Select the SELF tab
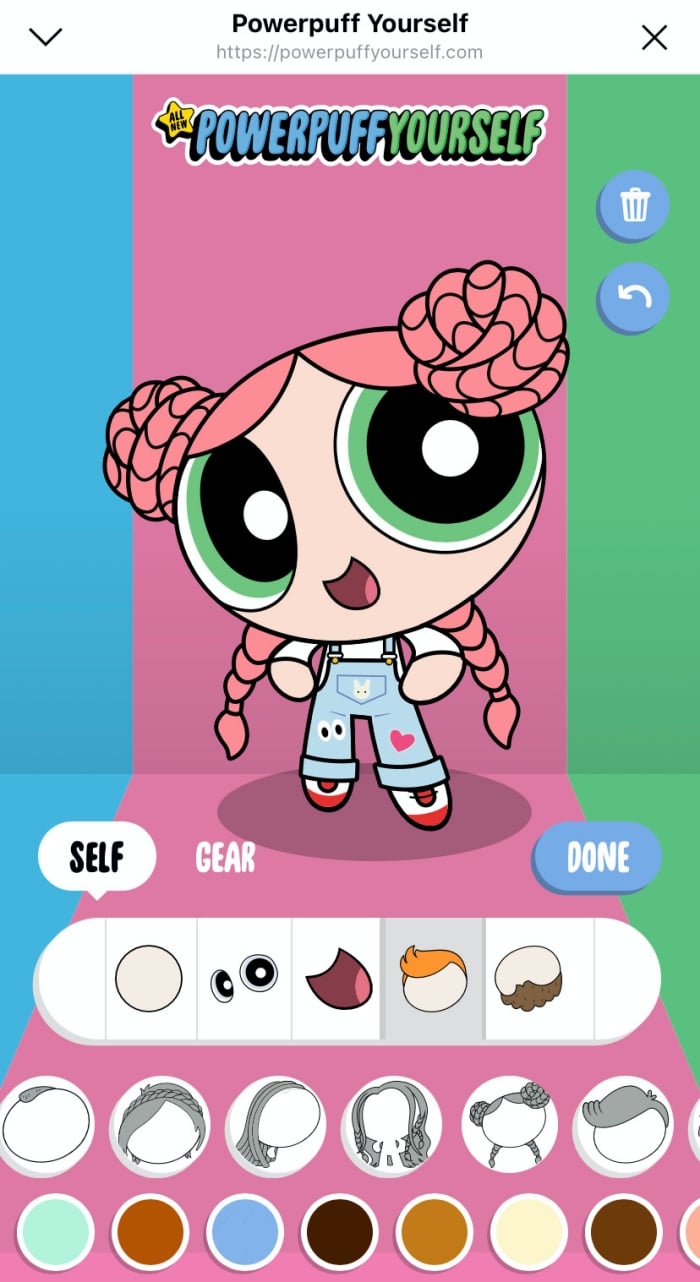 click(x=97, y=857)
